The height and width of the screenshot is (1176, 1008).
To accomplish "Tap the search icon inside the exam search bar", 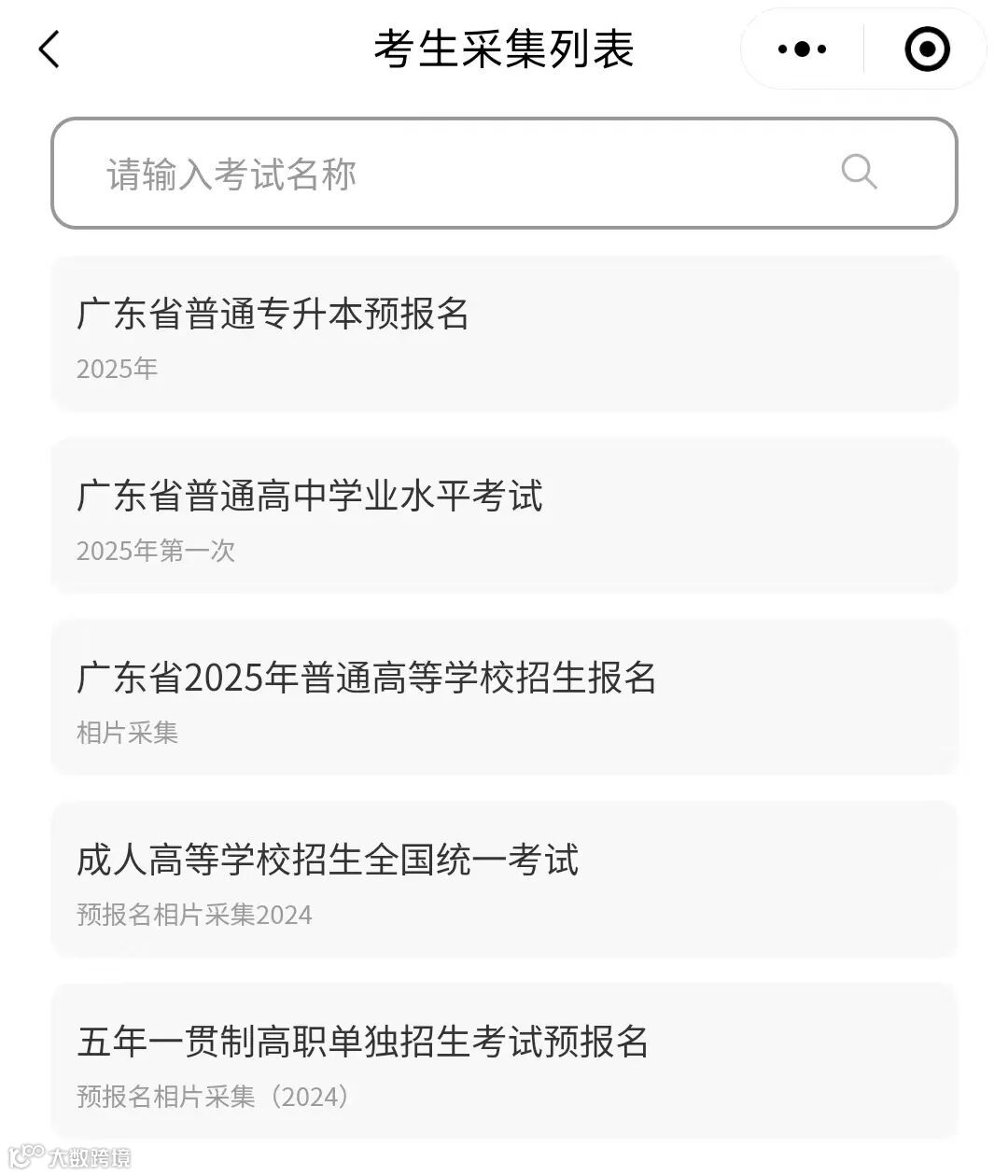I will (x=858, y=172).
